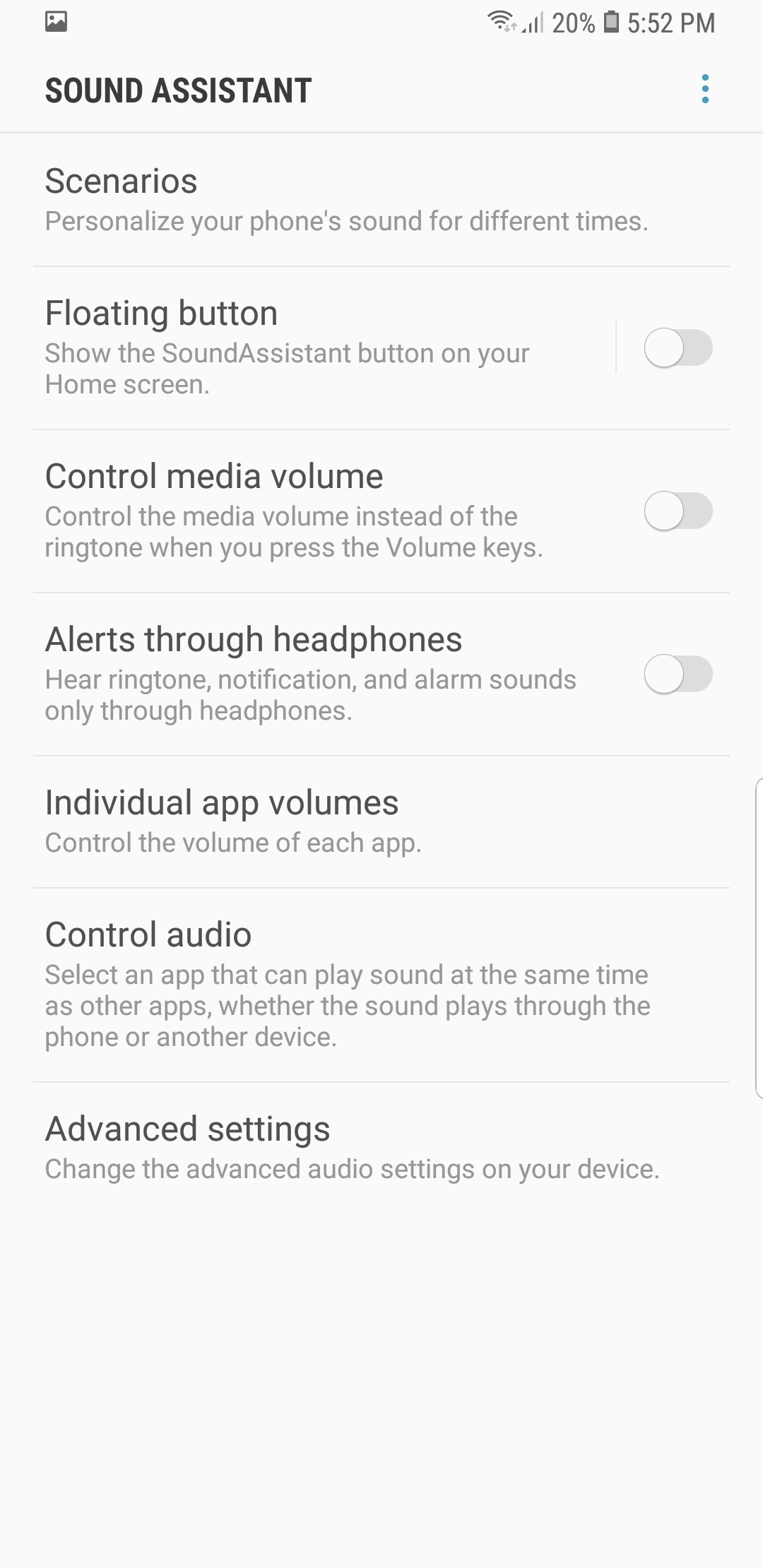Enable the Floating button switch

(x=678, y=348)
